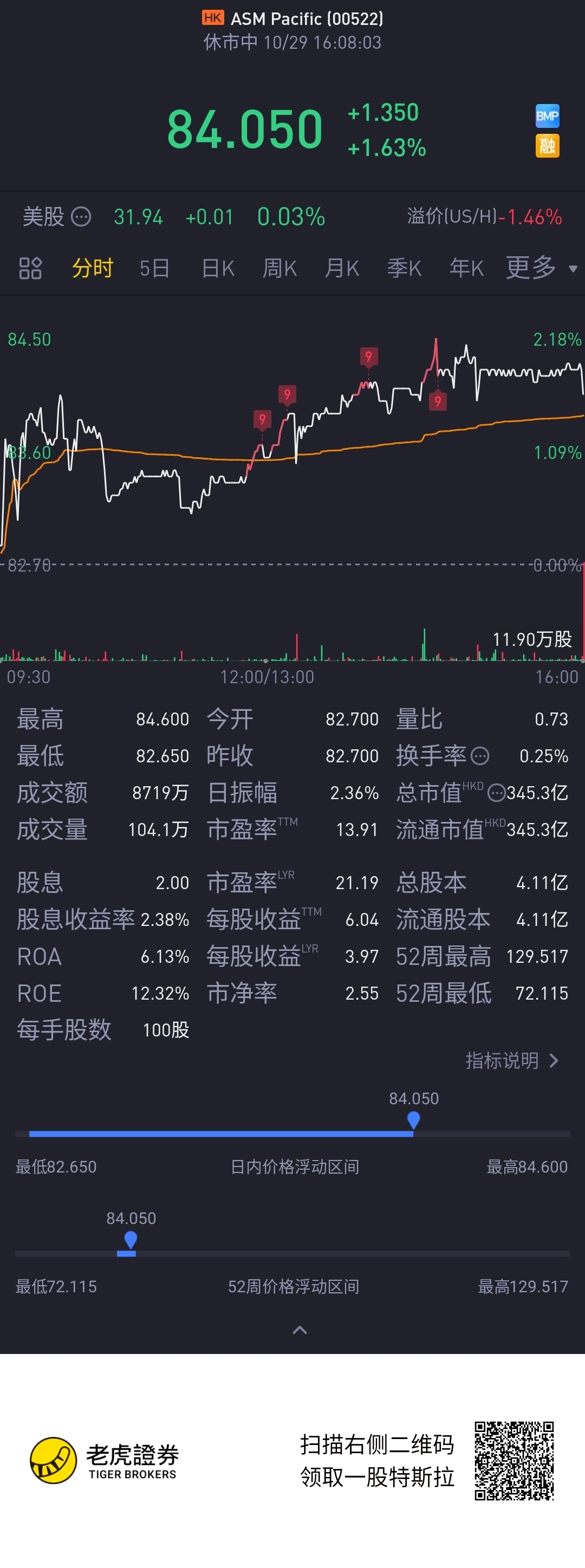
Task: View the 季K quarterly chart
Action: (404, 268)
